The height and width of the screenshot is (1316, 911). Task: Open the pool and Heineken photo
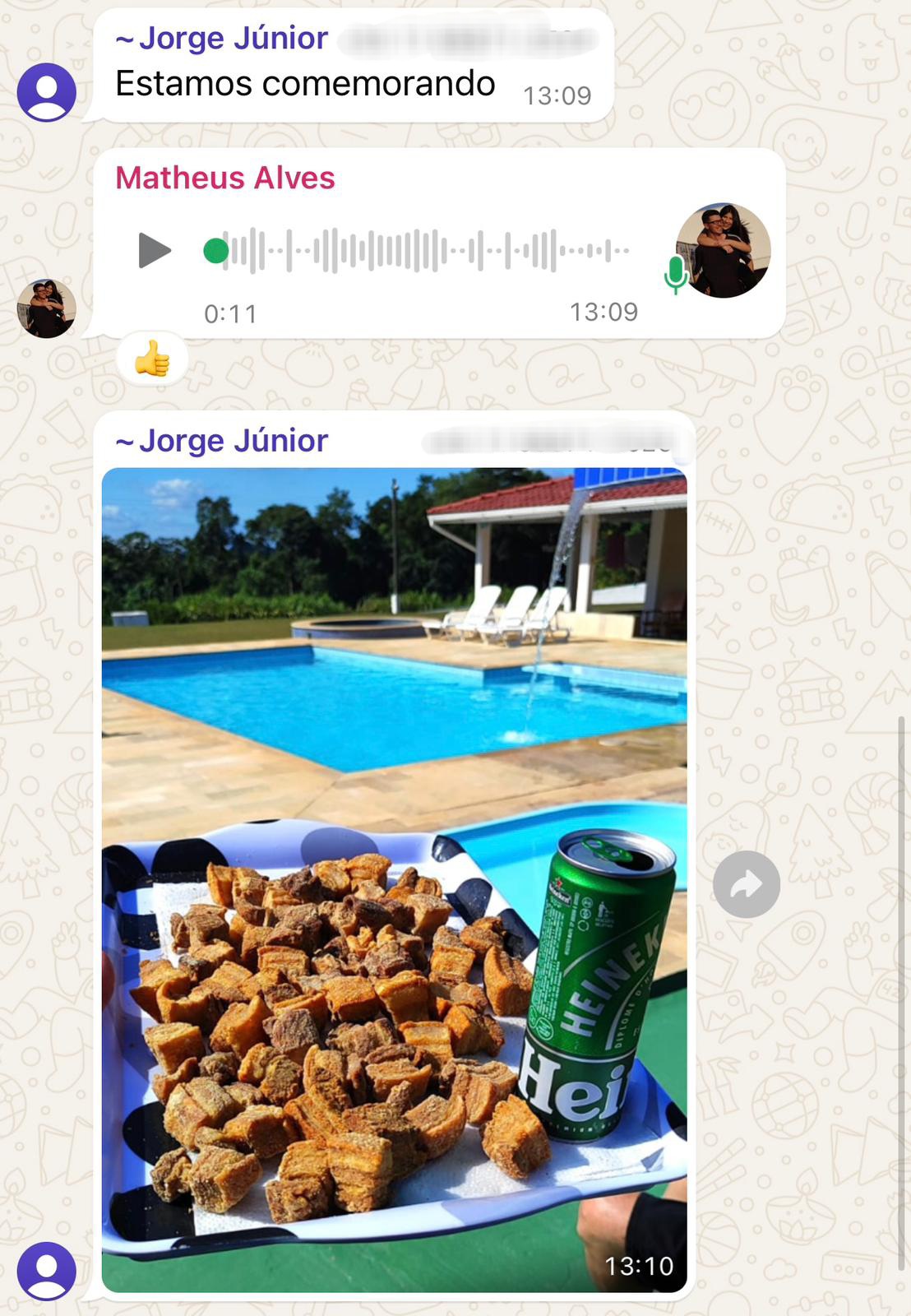pyautogui.click(x=394, y=880)
